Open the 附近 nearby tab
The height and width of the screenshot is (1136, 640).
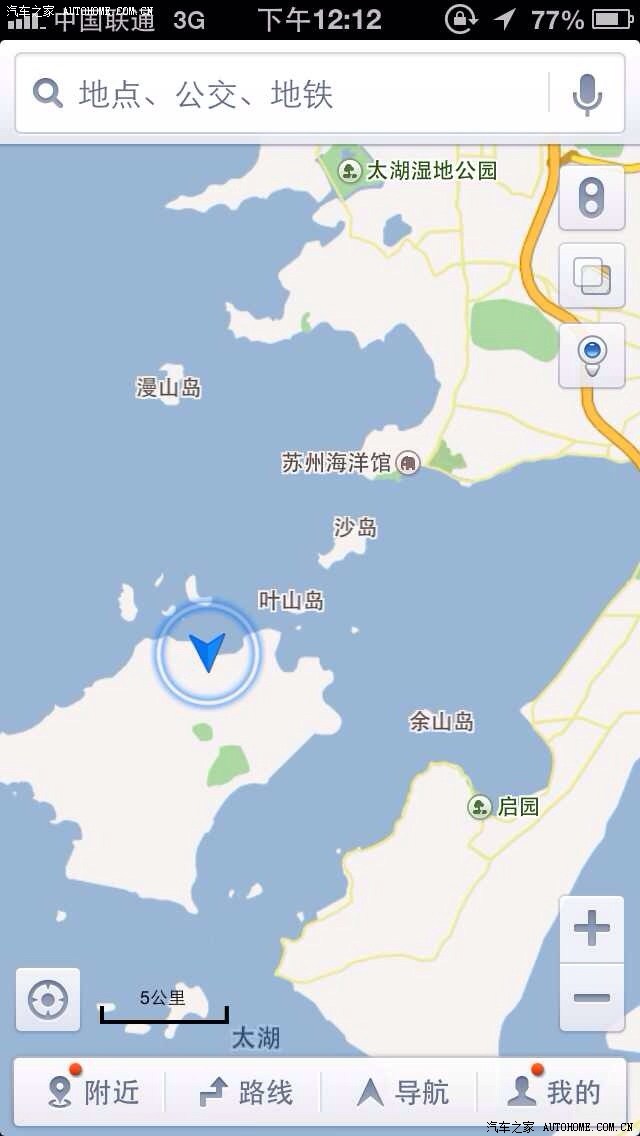pos(92,1091)
